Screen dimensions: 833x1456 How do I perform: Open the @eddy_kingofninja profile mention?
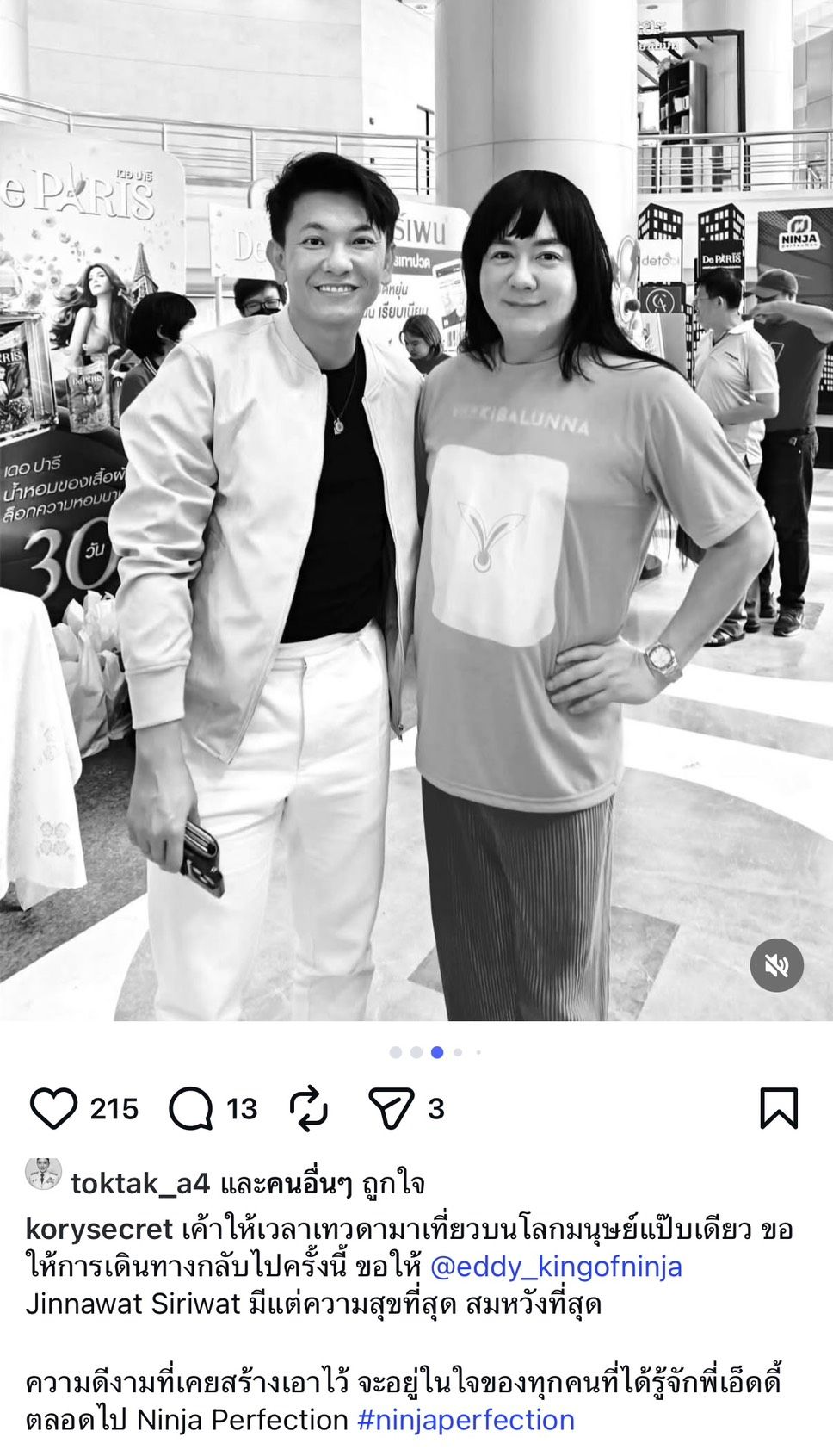pos(556,1267)
